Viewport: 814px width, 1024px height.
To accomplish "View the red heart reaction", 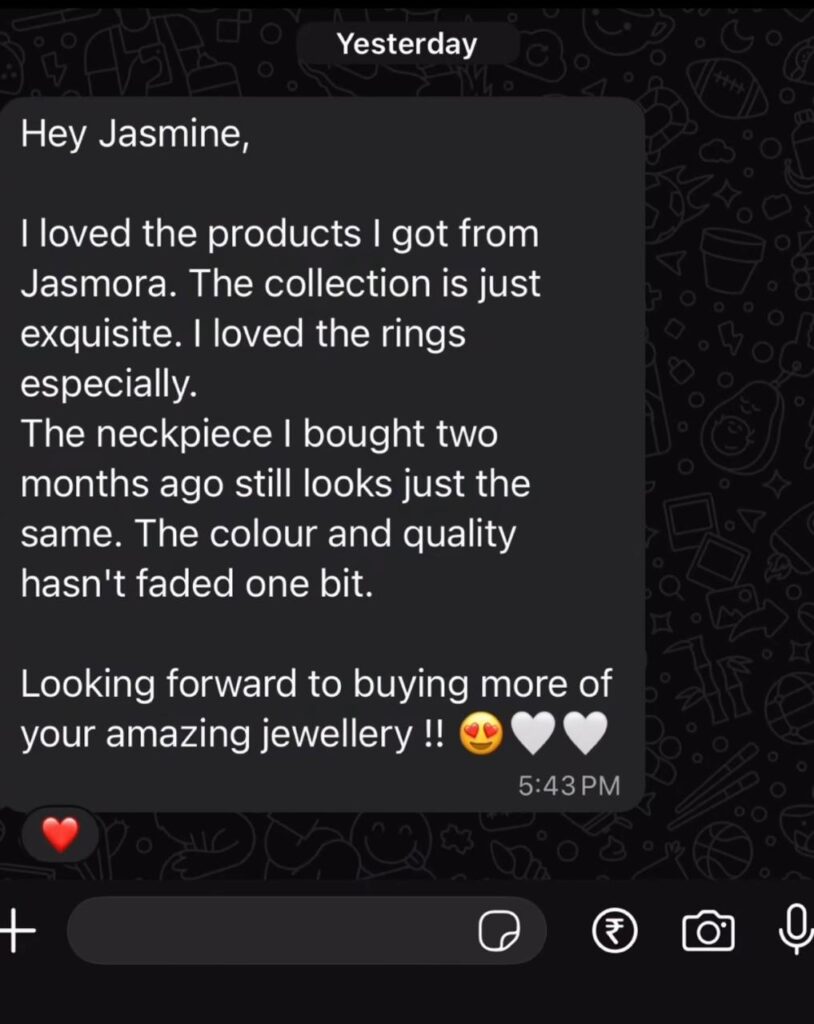I will 61,833.
